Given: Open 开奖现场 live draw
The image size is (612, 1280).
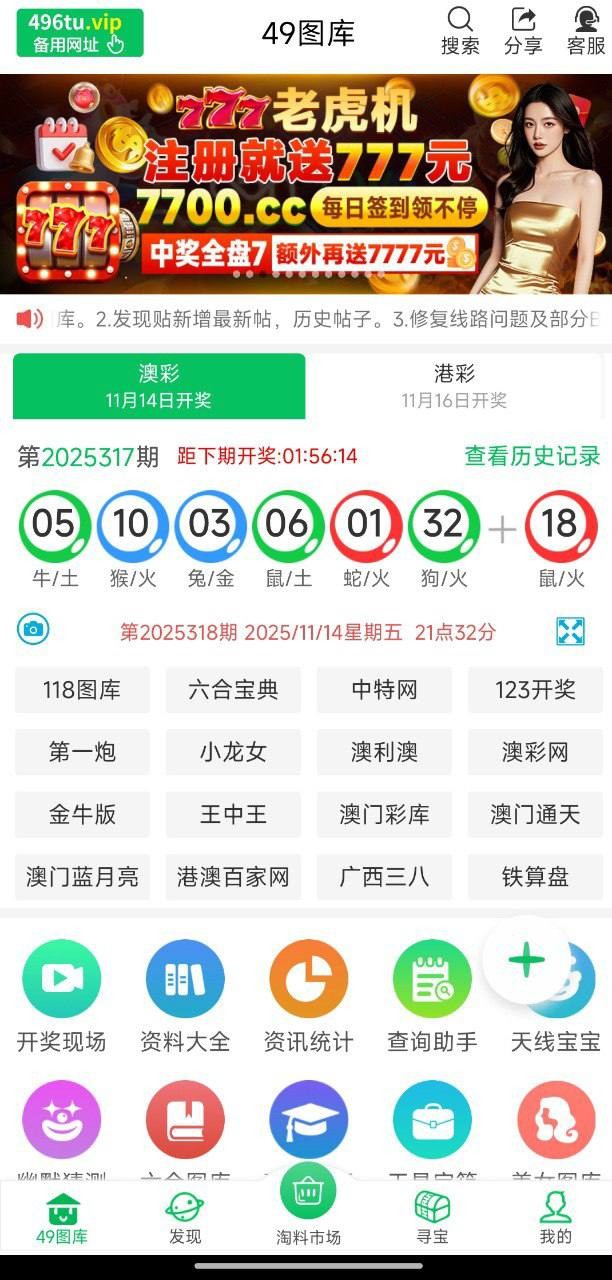Looking at the screenshot, I should click(x=61, y=996).
